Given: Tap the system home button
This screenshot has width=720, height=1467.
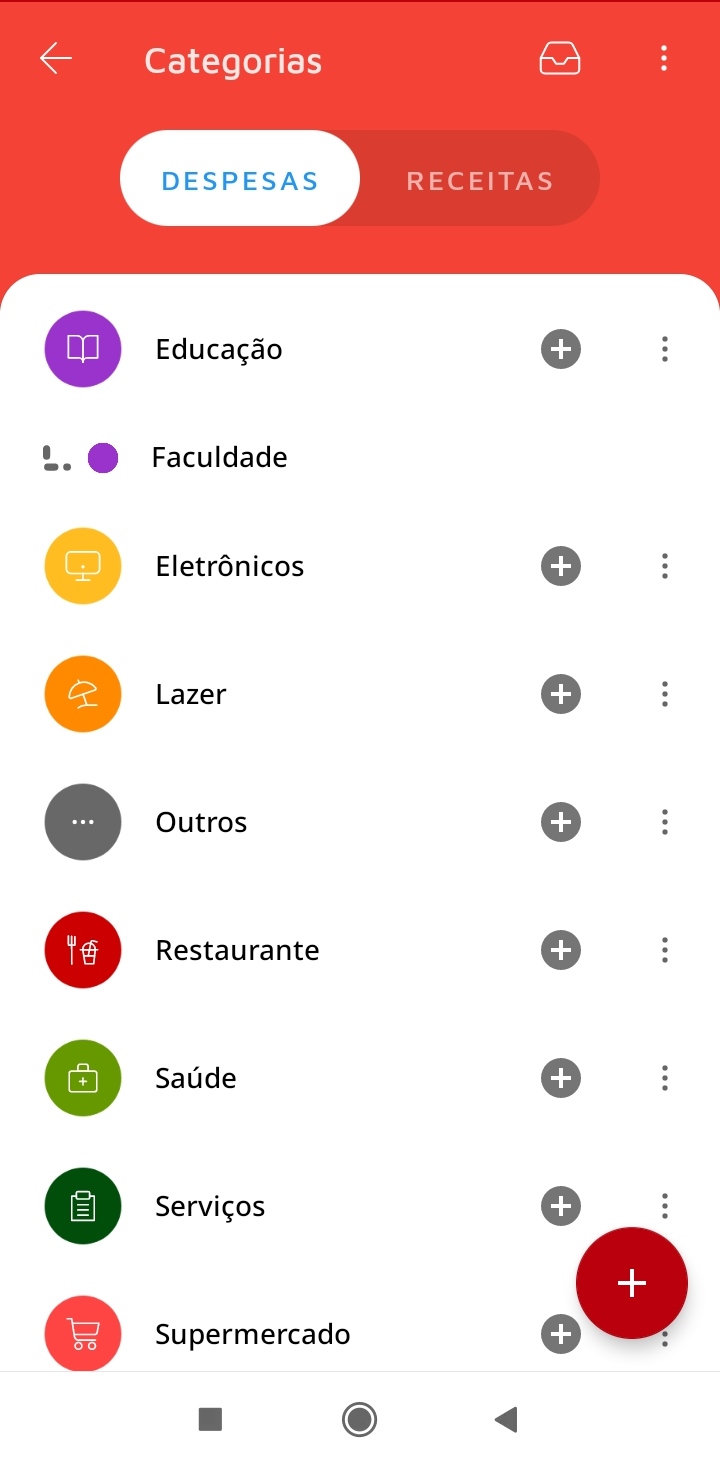Looking at the screenshot, I should point(359,1419).
